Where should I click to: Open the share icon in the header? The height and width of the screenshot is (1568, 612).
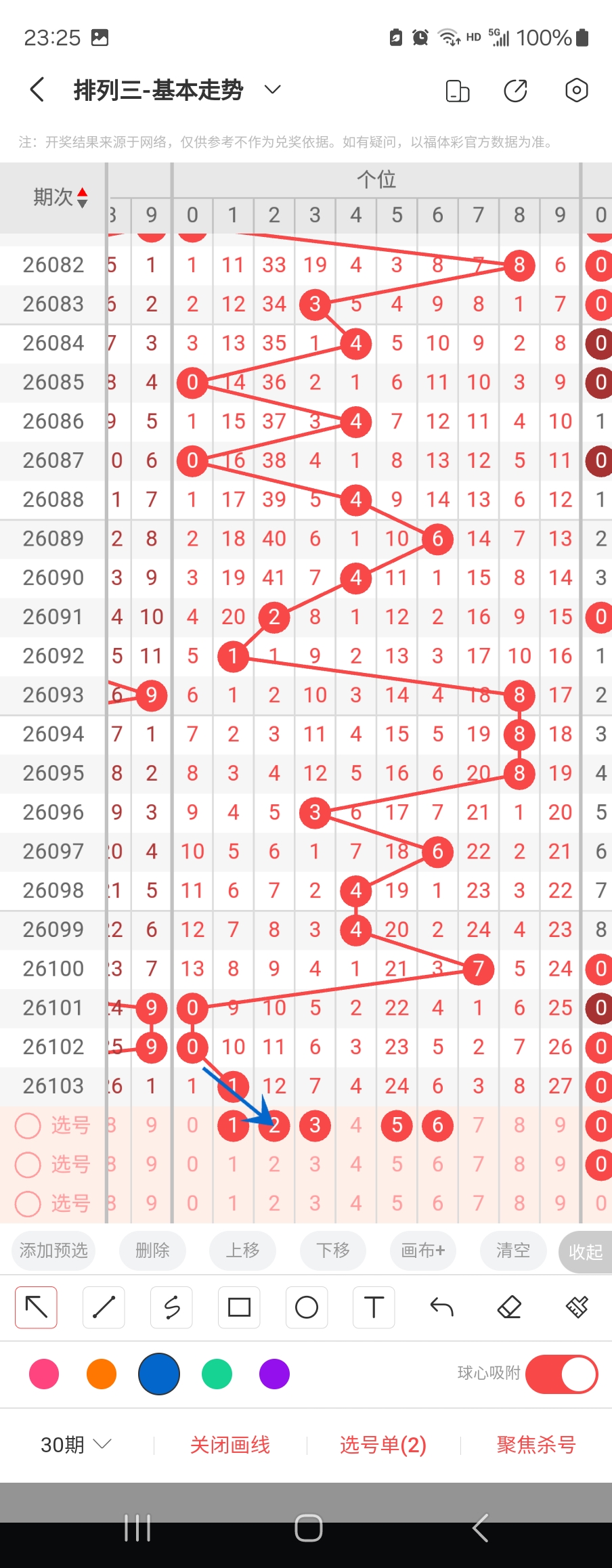[x=515, y=90]
